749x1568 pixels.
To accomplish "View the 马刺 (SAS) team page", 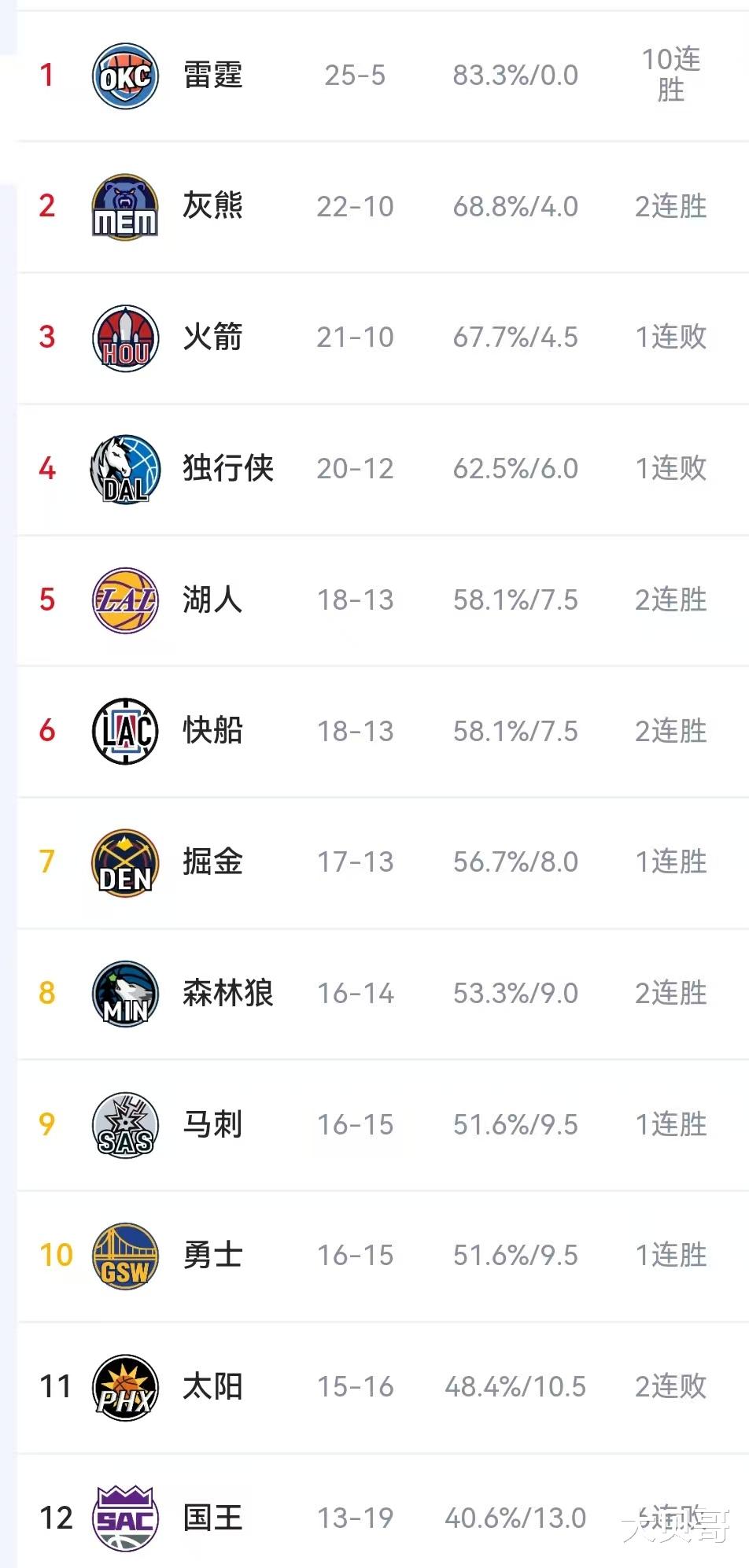I will [382, 1125].
